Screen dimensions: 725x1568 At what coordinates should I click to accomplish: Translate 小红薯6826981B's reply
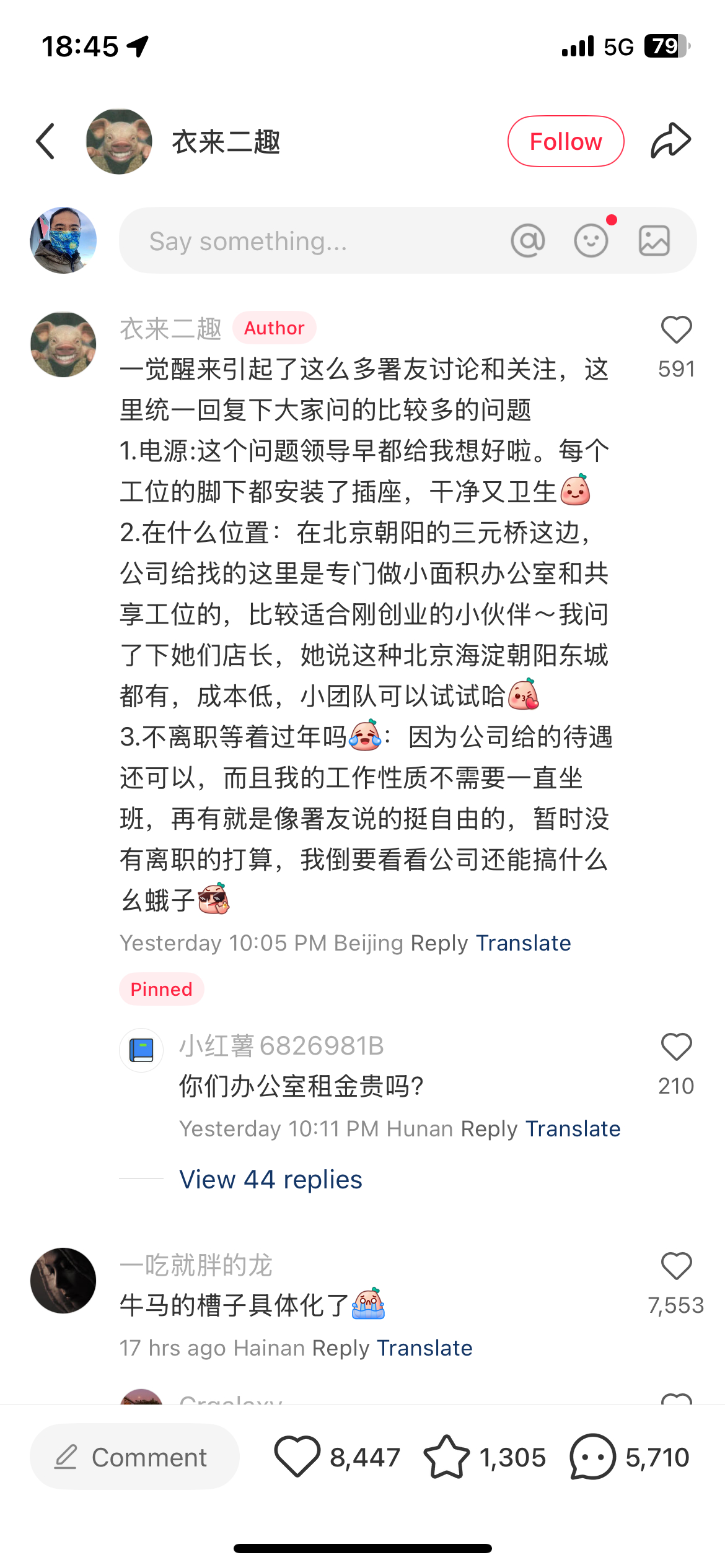click(x=573, y=1129)
